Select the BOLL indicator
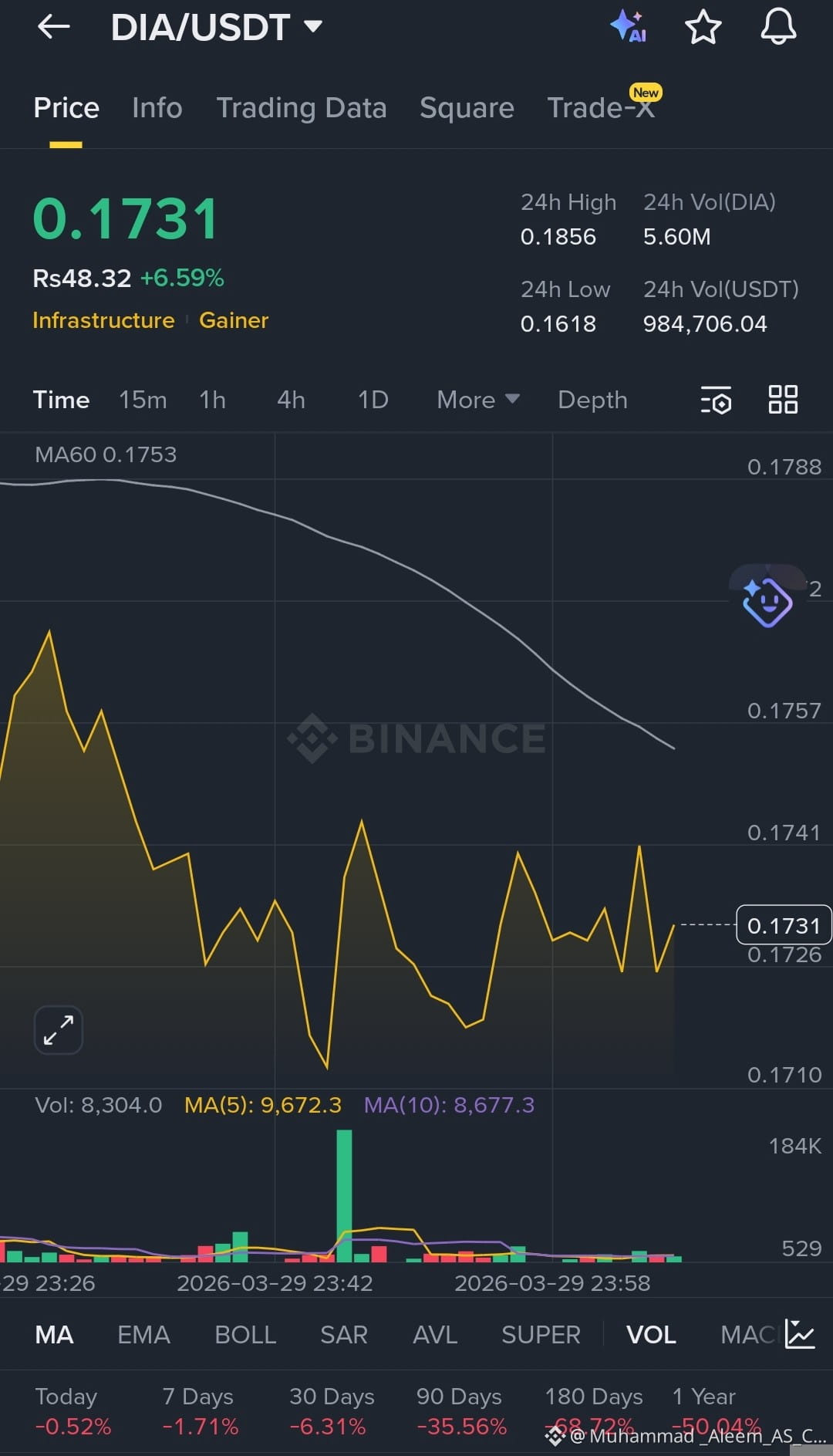 (x=245, y=1335)
